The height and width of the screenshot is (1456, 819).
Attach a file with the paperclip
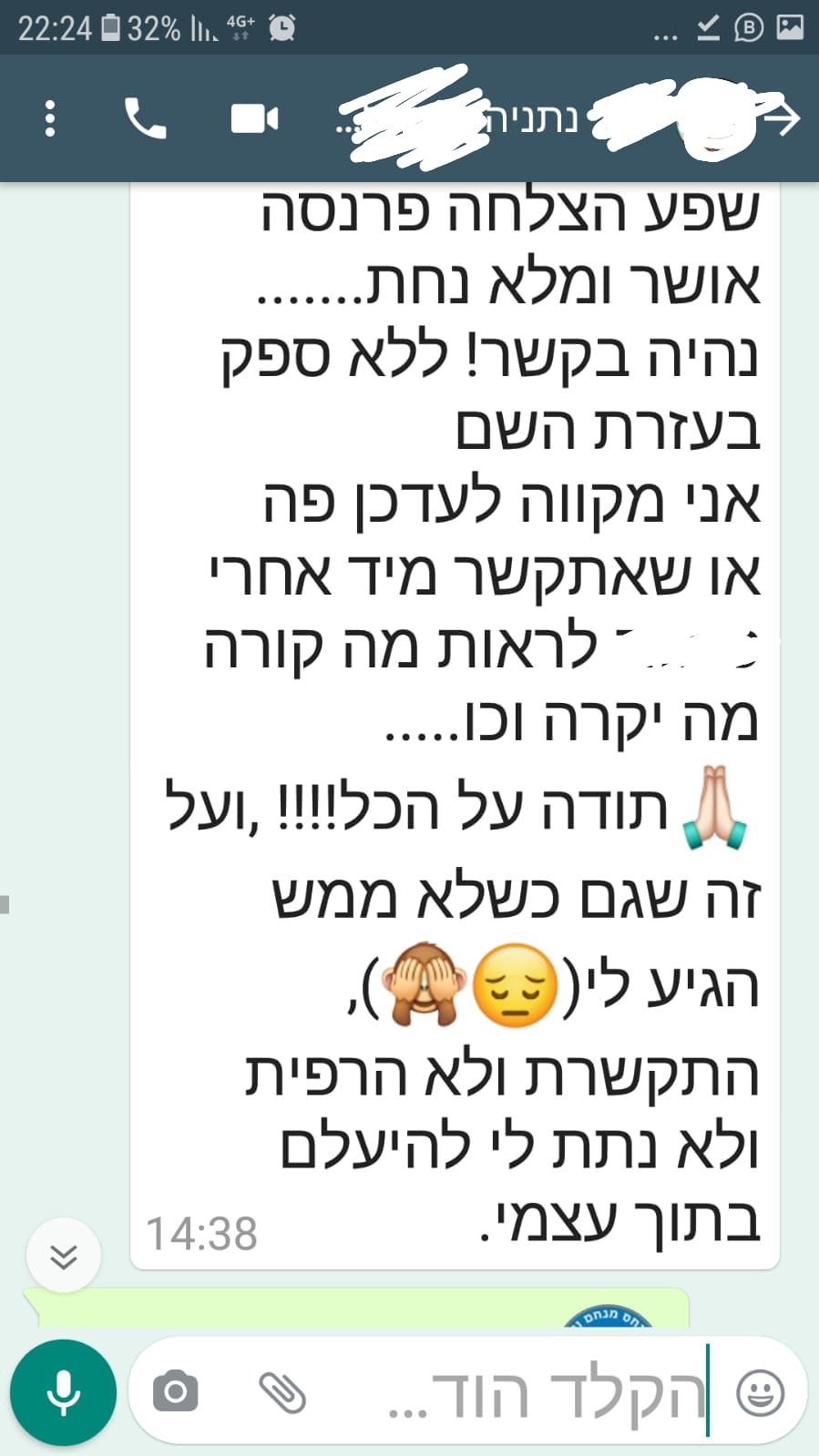(282, 1391)
